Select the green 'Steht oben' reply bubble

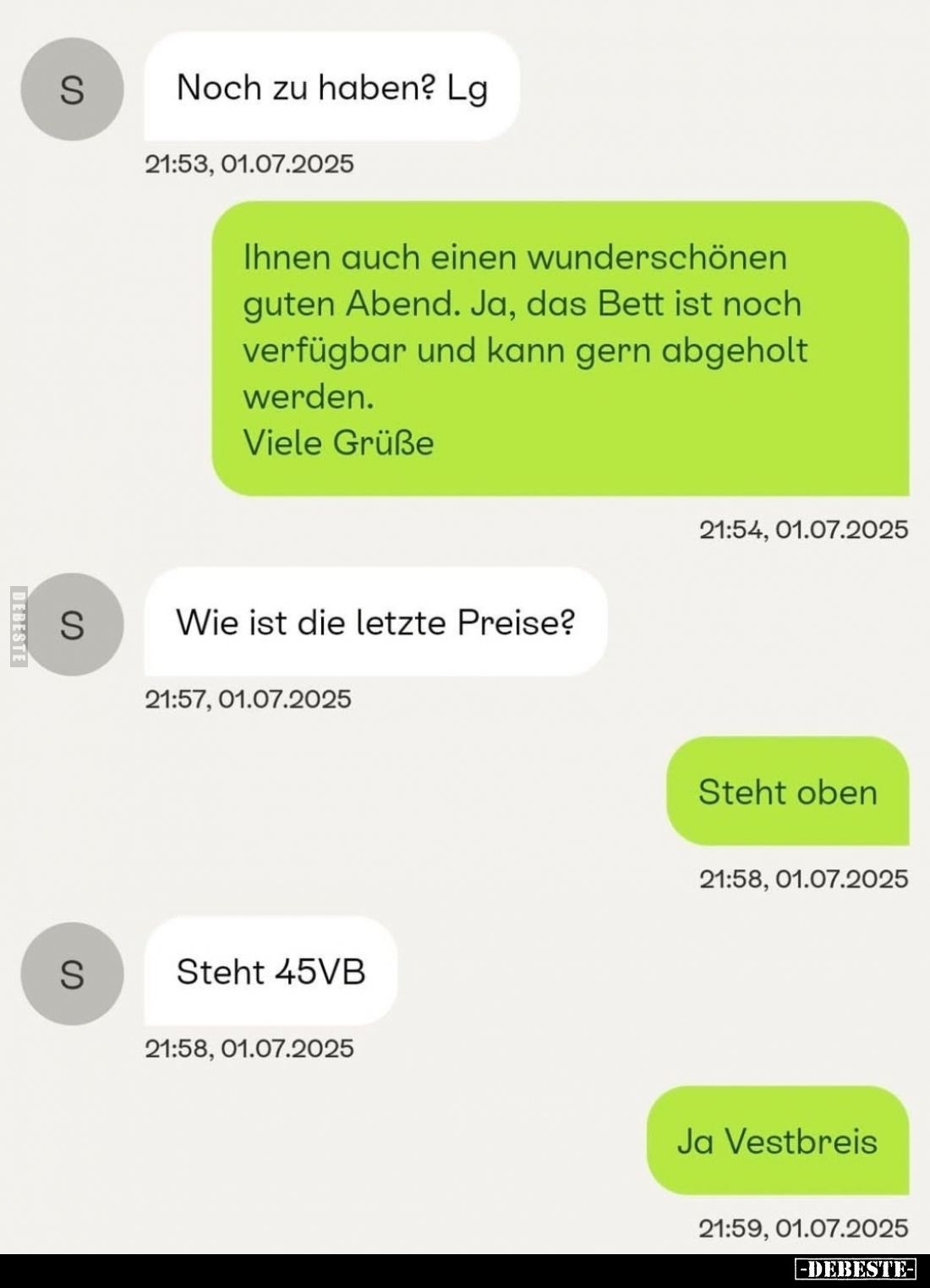(x=788, y=792)
